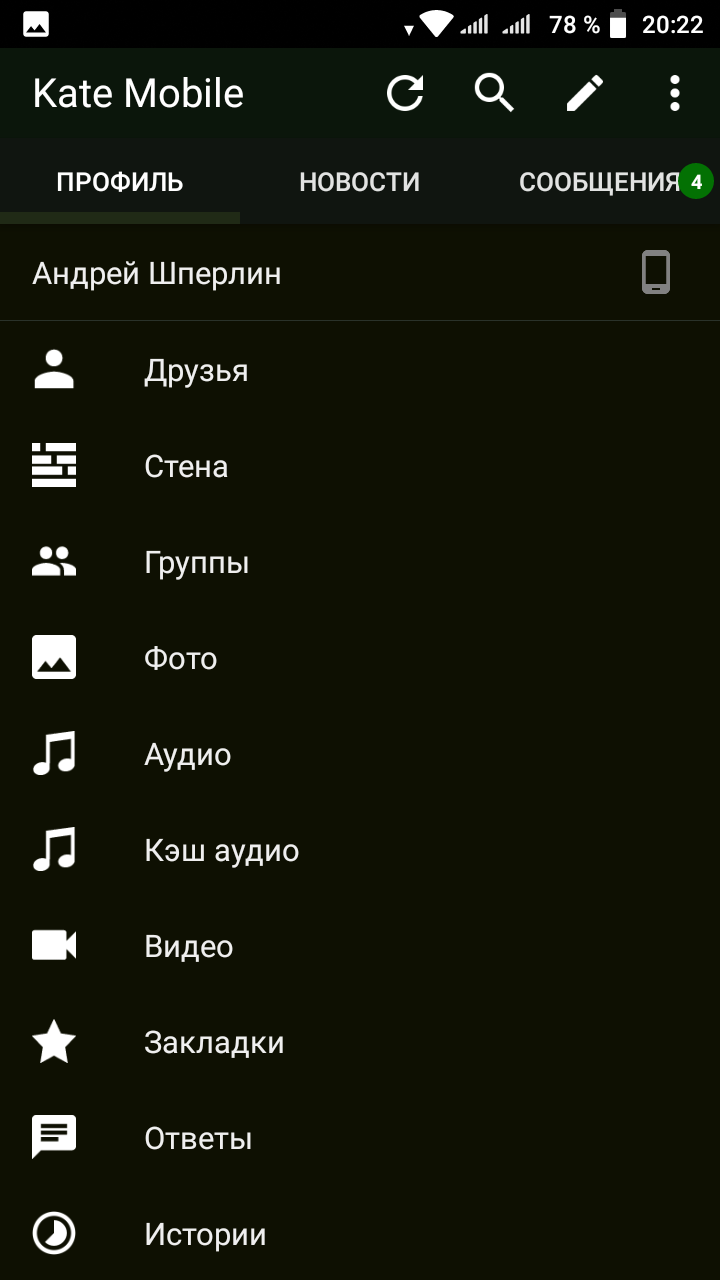Open Кэш аудио
This screenshot has height=1280, width=720.
tap(360, 851)
